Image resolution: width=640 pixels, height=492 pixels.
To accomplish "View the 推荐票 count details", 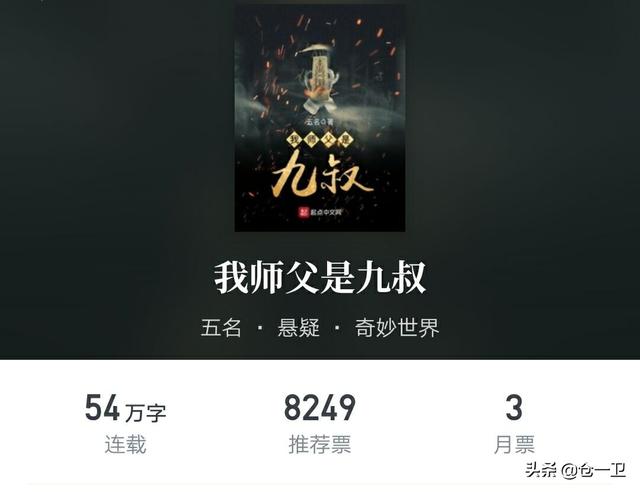I will point(320,423).
